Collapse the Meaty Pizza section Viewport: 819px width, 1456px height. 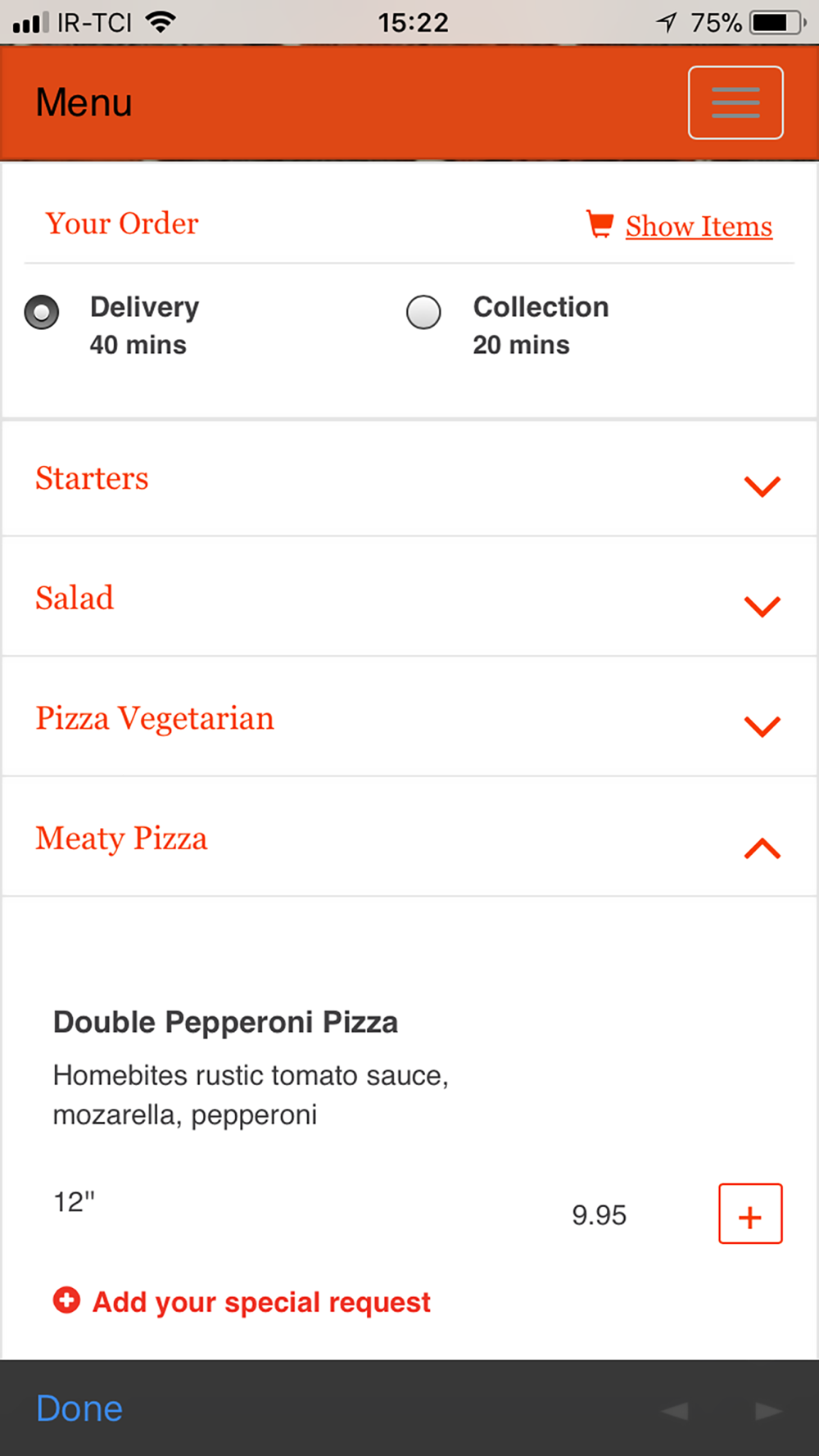(x=409, y=837)
